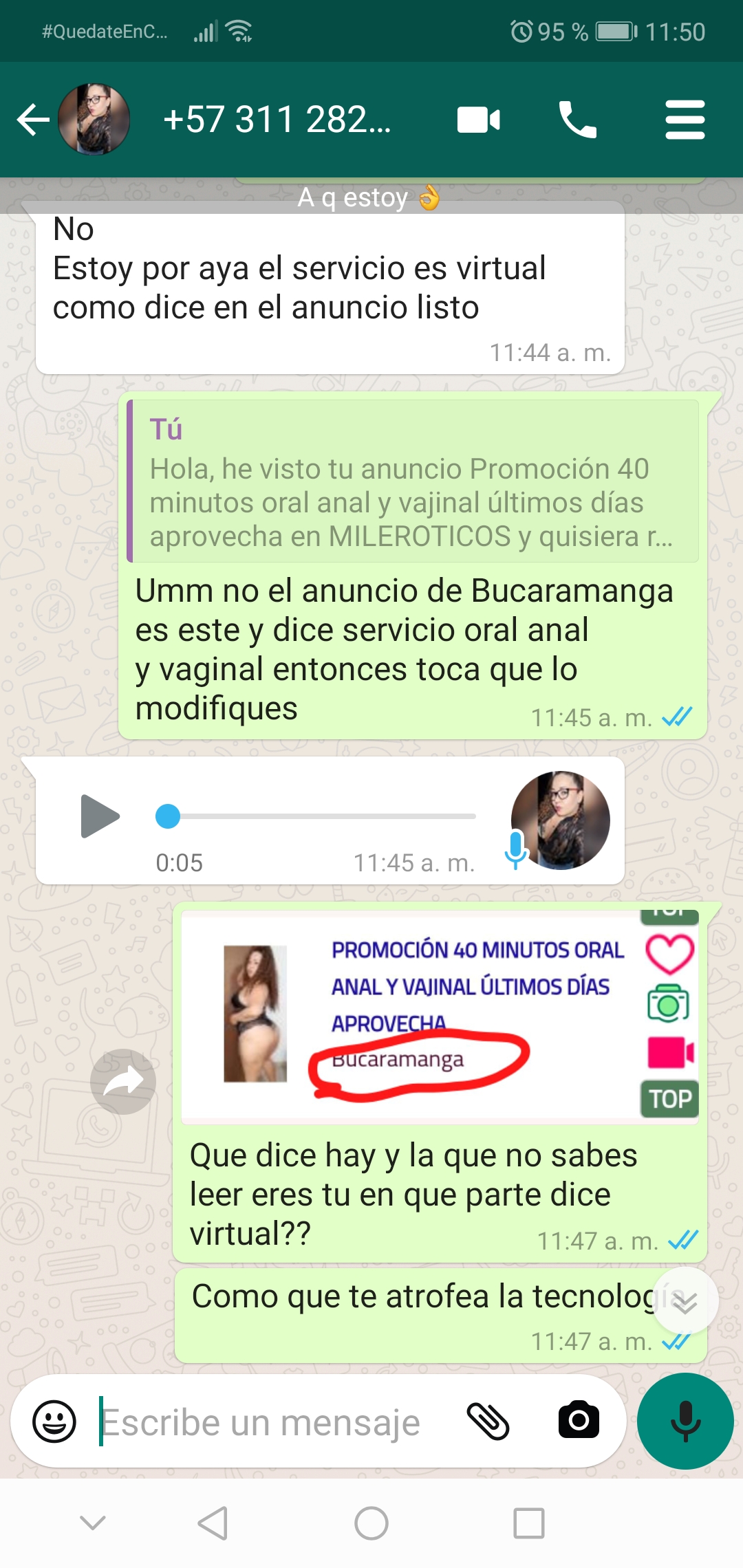743x1568 pixels.
Task: Open the chat options menu
Action: (685, 120)
